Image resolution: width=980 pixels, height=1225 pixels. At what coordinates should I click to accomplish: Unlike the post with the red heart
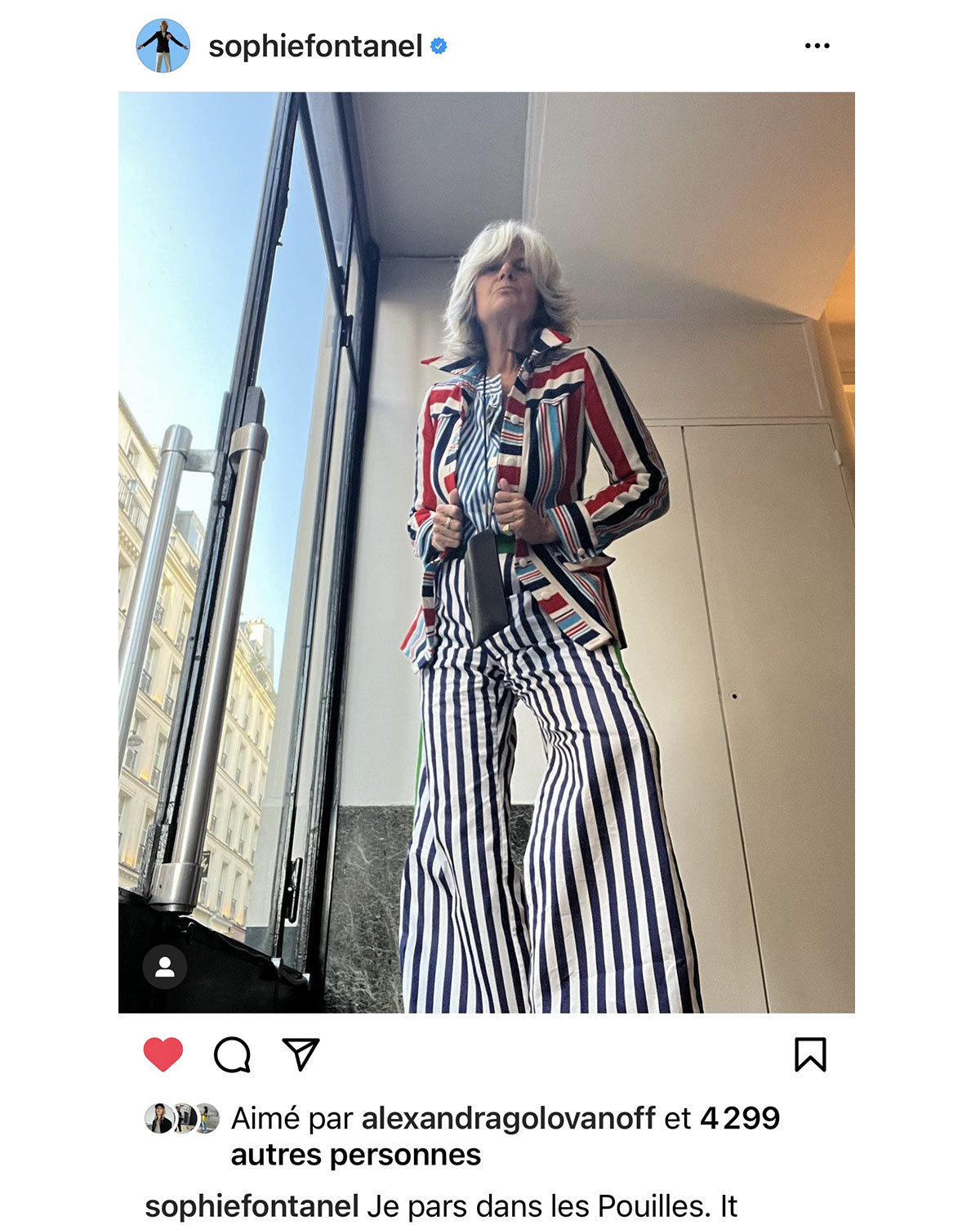point(163,1054)
